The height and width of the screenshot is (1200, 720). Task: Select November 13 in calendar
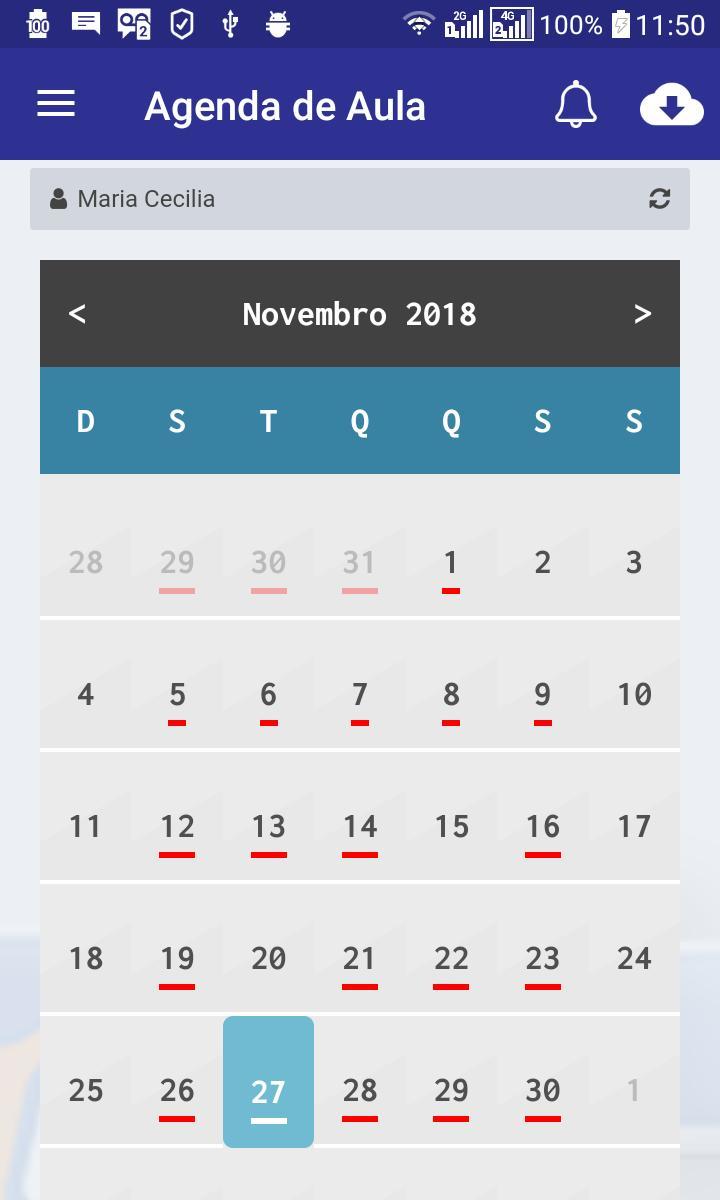tap(268, 827)
